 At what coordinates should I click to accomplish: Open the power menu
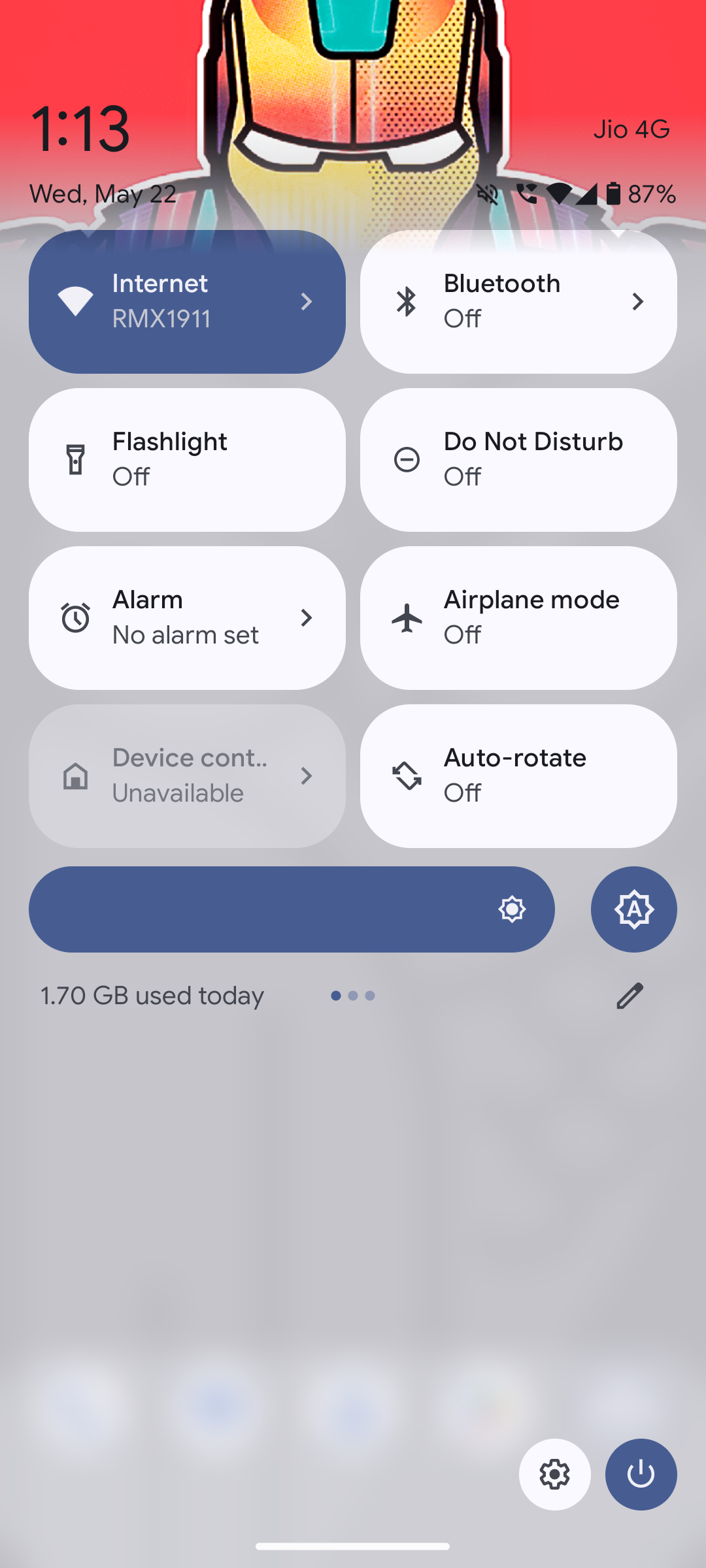click(x=641, y=1474)
